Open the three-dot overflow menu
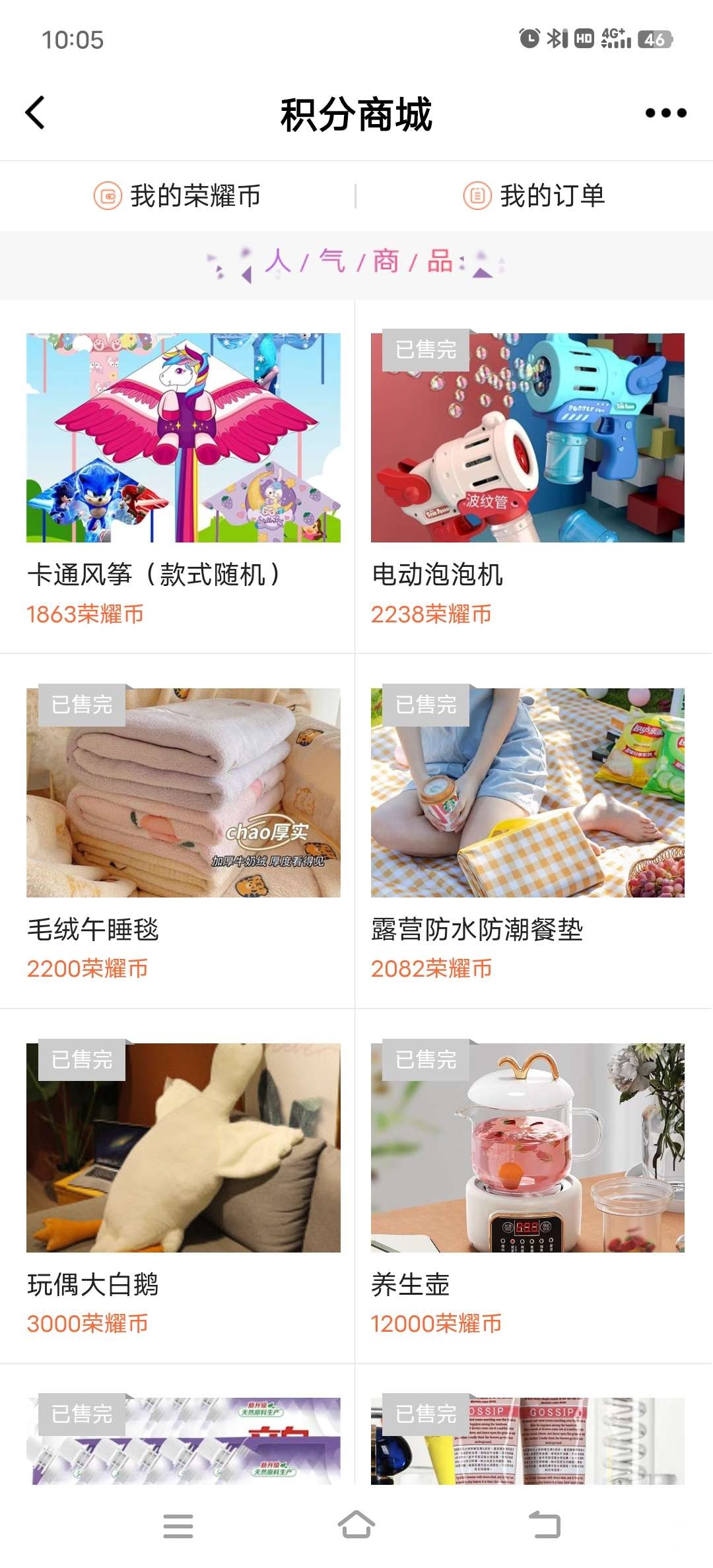Image resolution: width=713 pixels, height=1568 pixels. (x=665, y=113)
